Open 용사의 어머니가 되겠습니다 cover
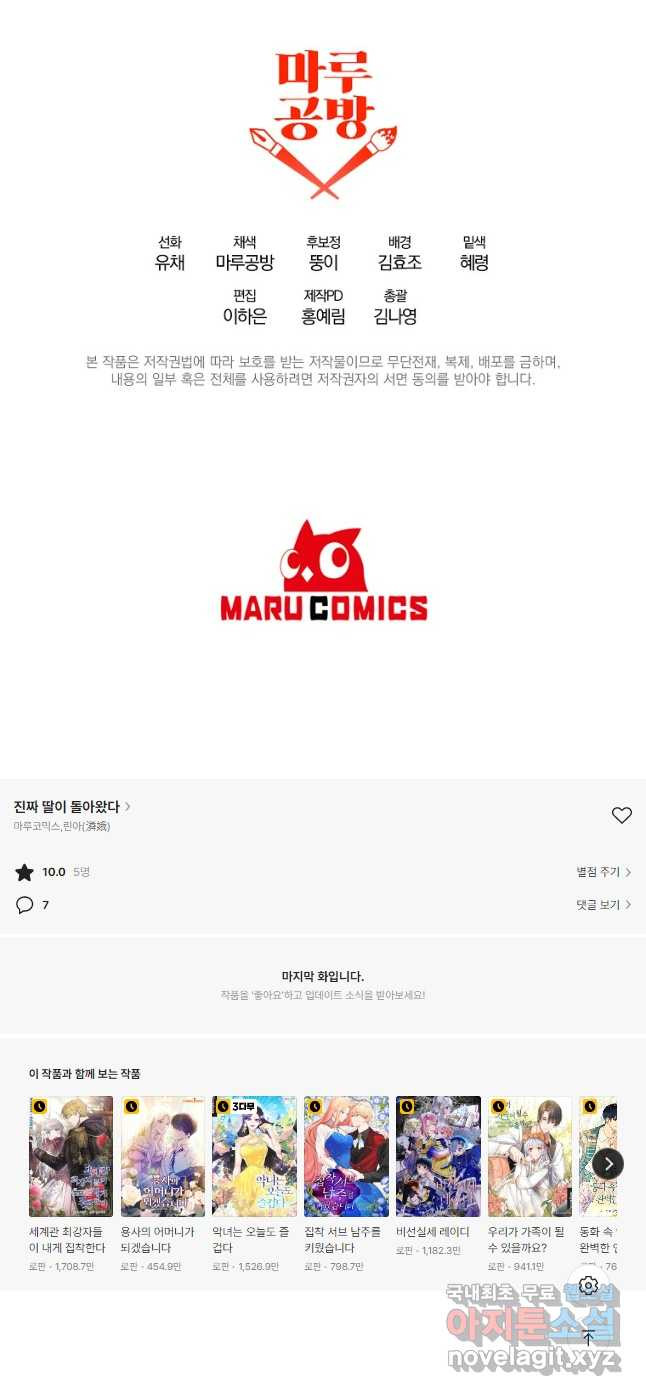This screenshot has width=646, height=1396. click(163, 1157)
